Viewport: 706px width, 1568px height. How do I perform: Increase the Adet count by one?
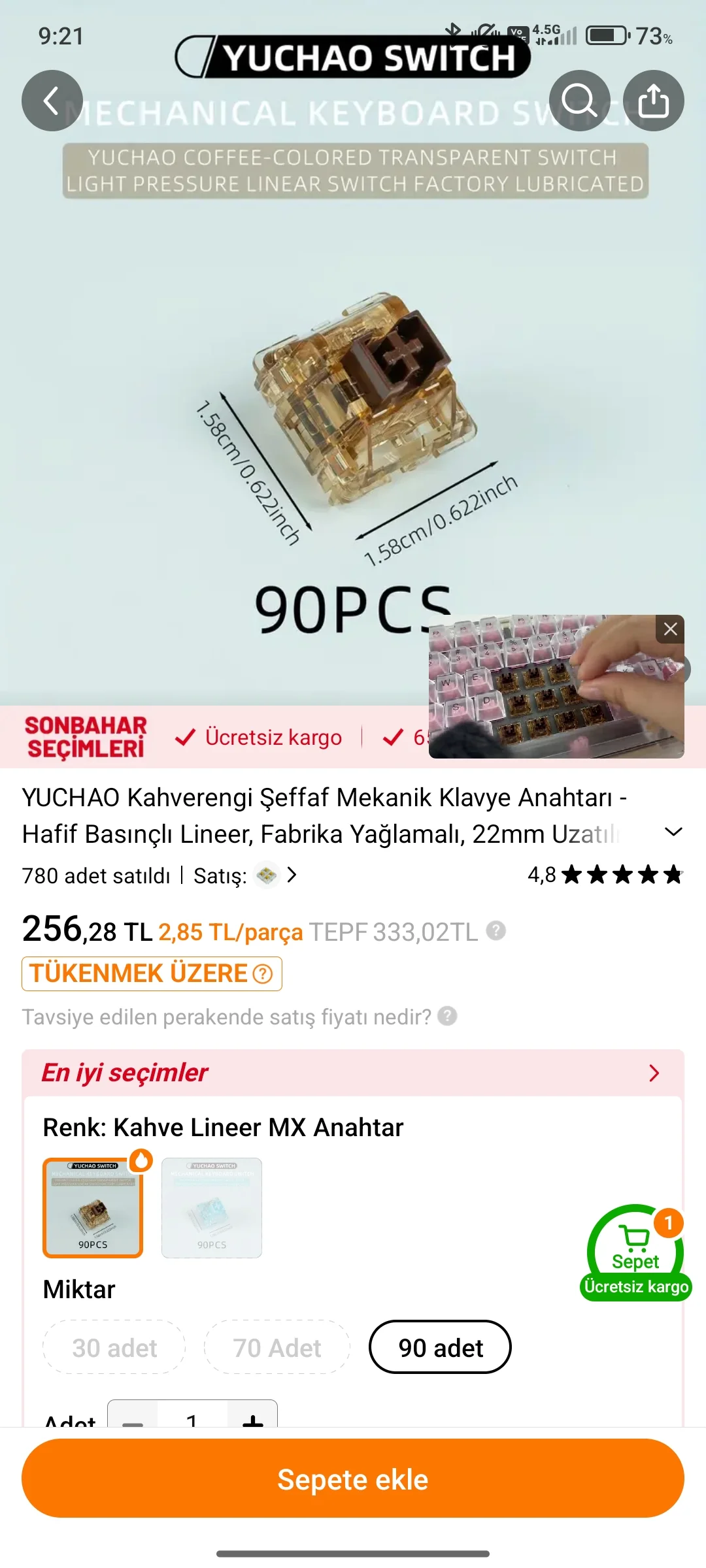[253, 1418]
